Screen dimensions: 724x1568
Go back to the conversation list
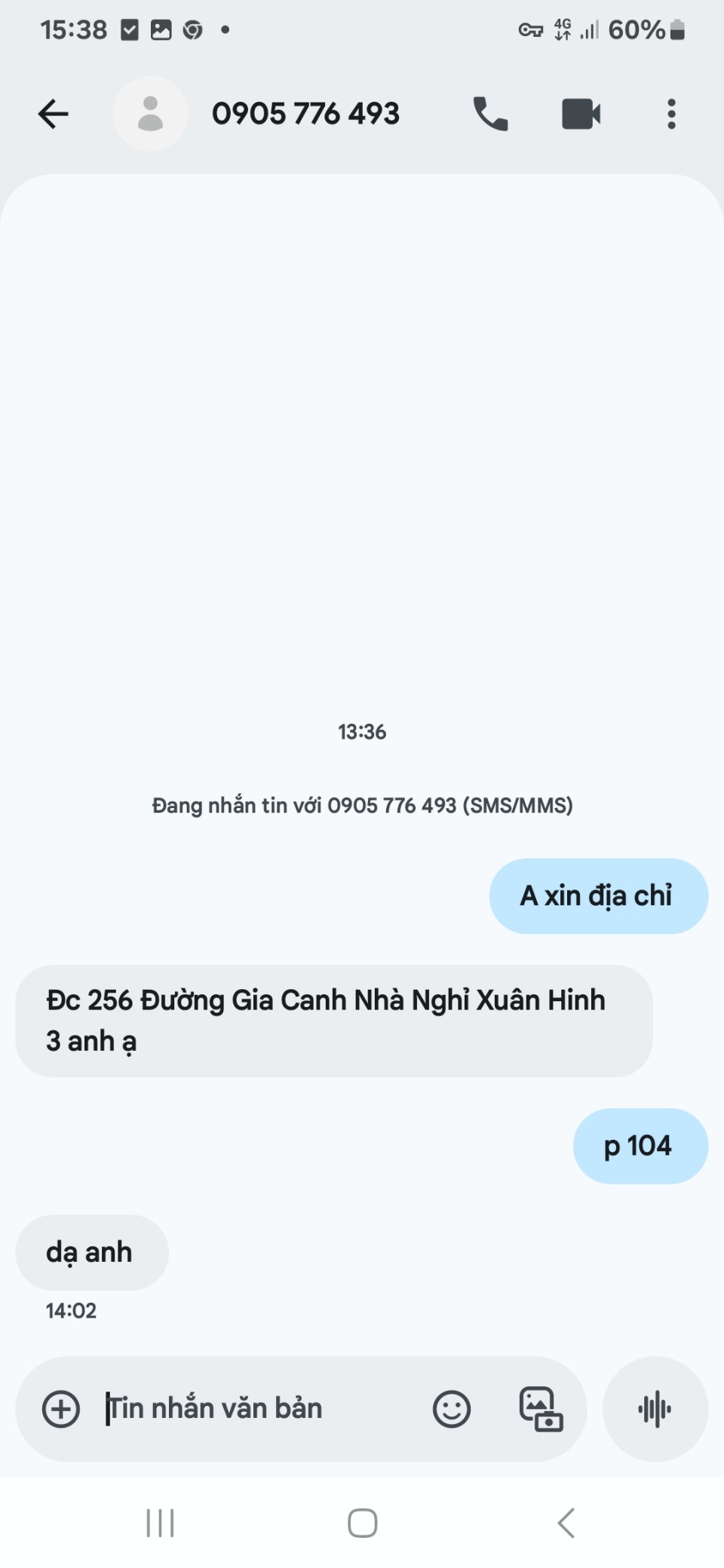(53, 115)
